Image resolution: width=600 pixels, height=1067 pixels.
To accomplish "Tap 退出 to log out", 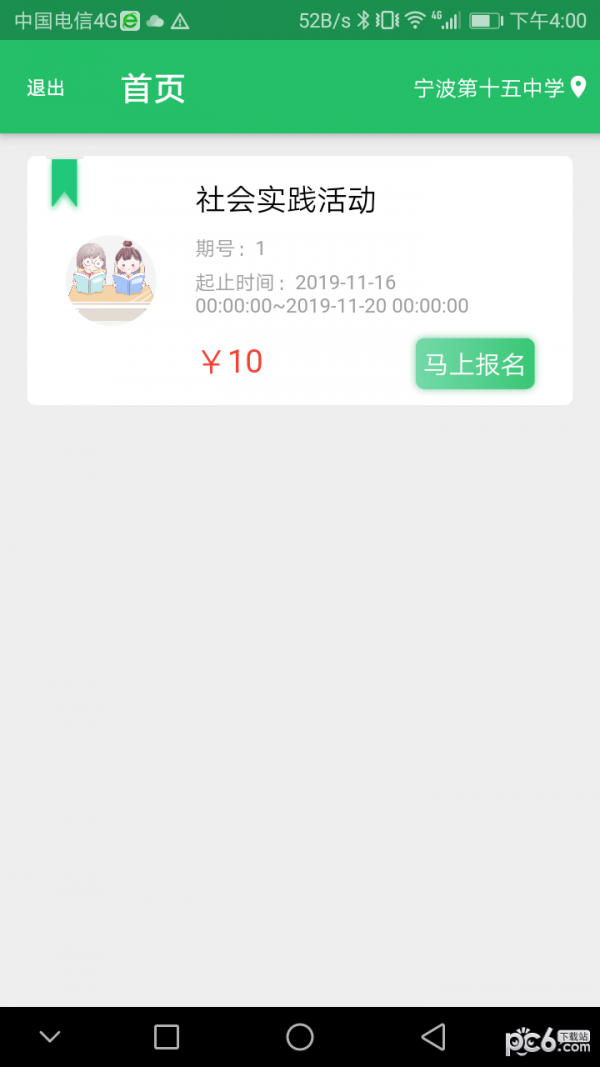I will [45, 89].
